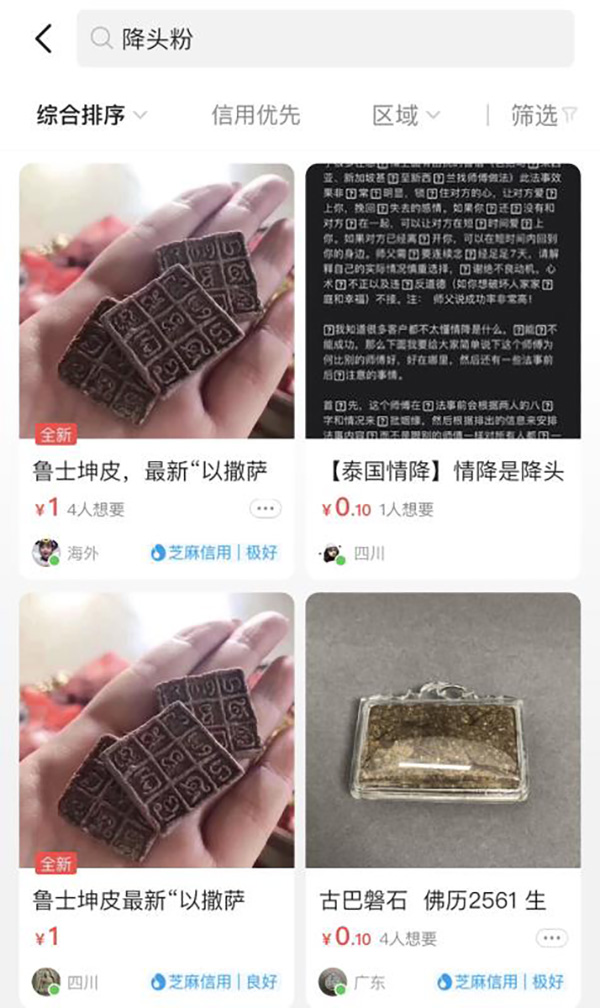The width and height of the screenshot is (600, 1008).
Task: Open the 区域 region dropdown
Action: (405, 115)
